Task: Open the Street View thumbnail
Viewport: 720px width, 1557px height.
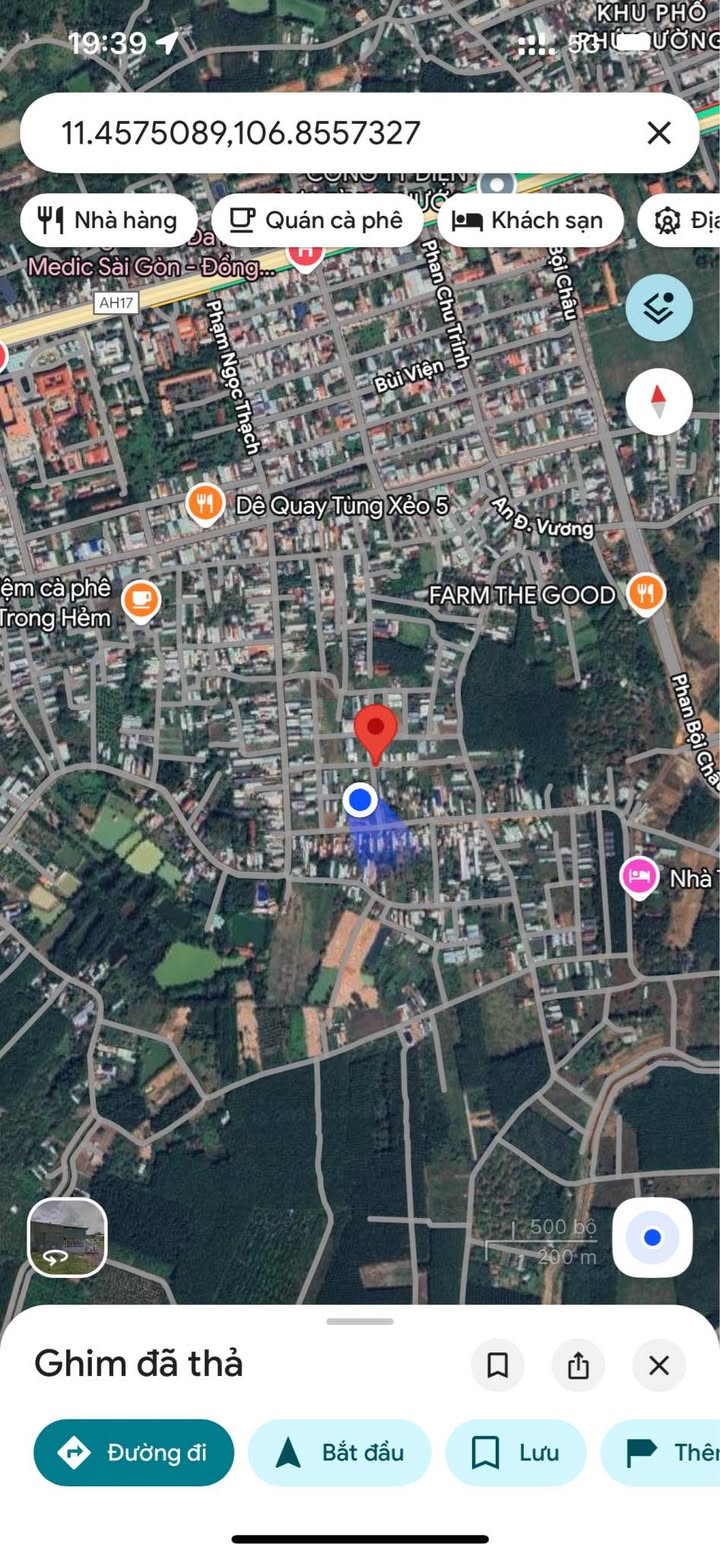Action: pos(67,1237)
